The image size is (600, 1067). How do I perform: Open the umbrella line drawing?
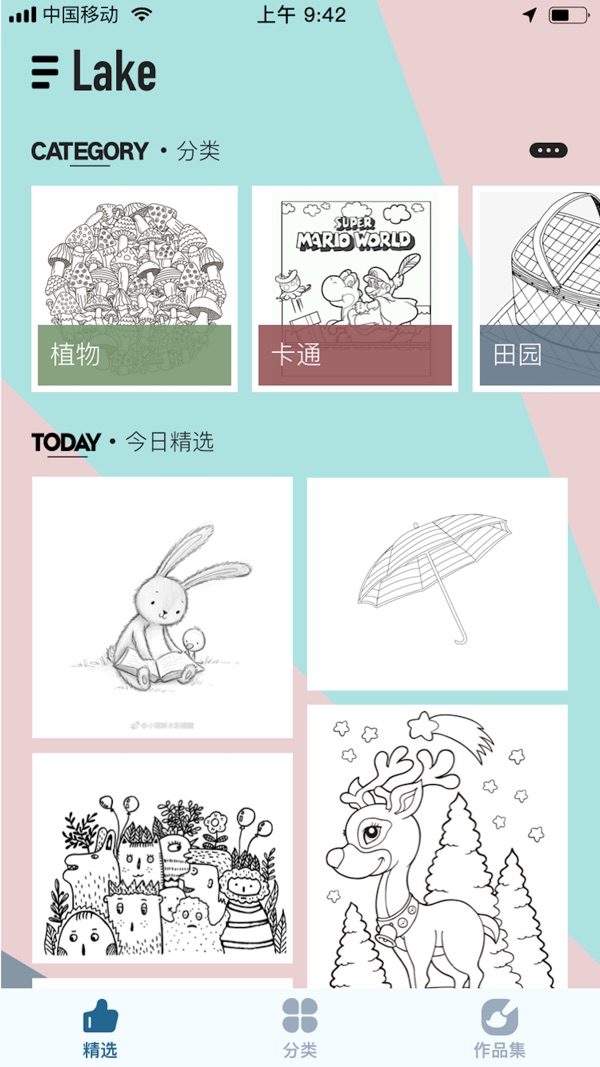[437, 584]
